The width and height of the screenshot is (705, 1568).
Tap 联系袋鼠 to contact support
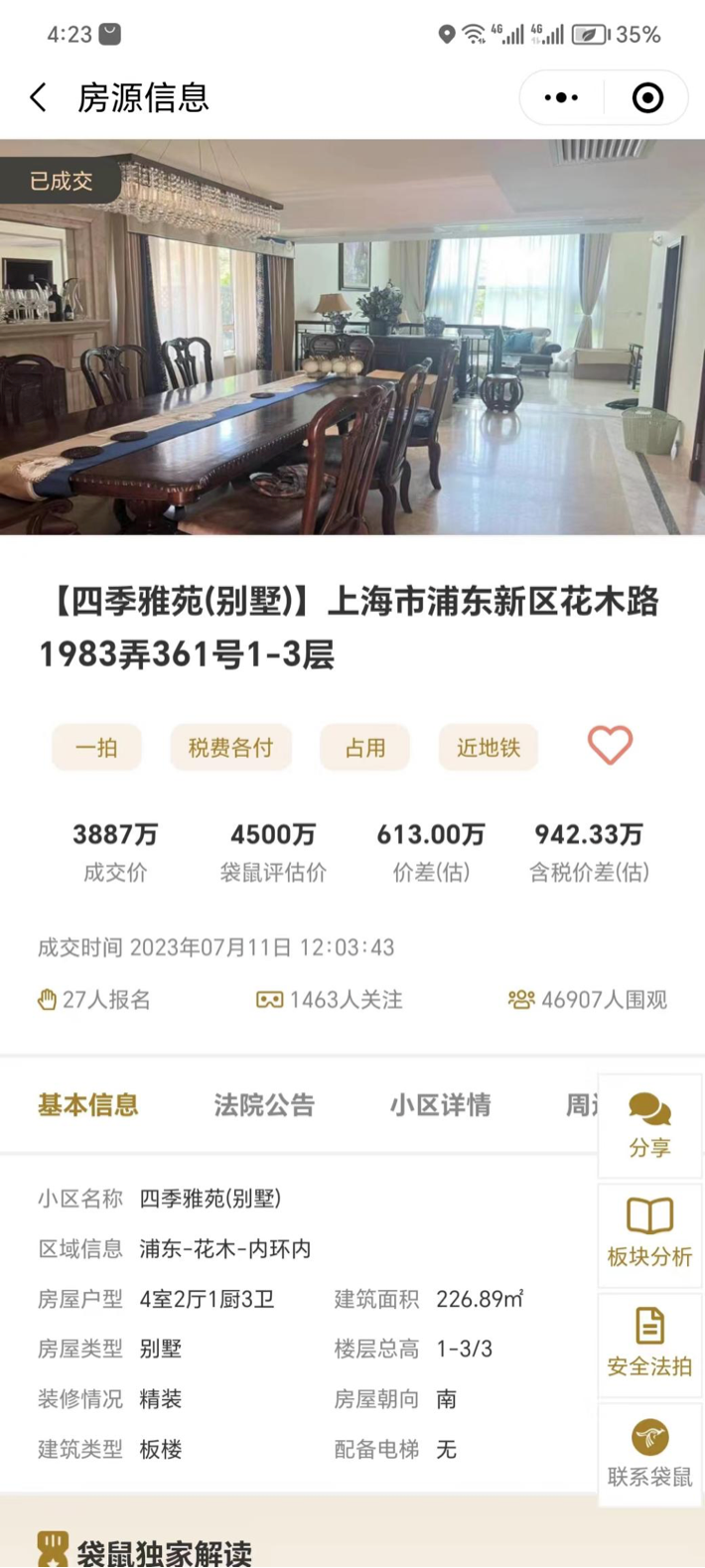click(649, 1453)
